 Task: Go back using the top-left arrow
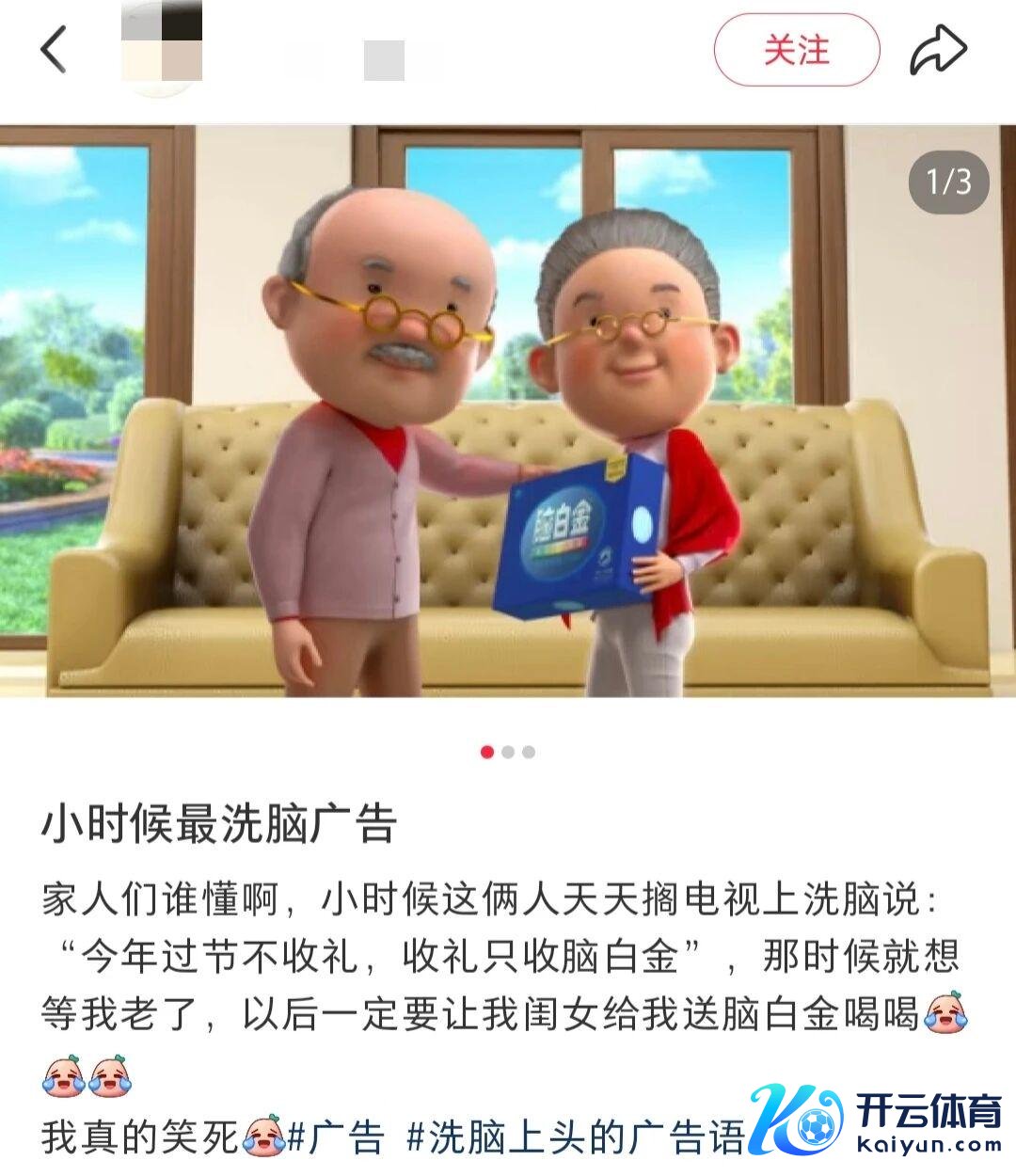click(55, 50)
